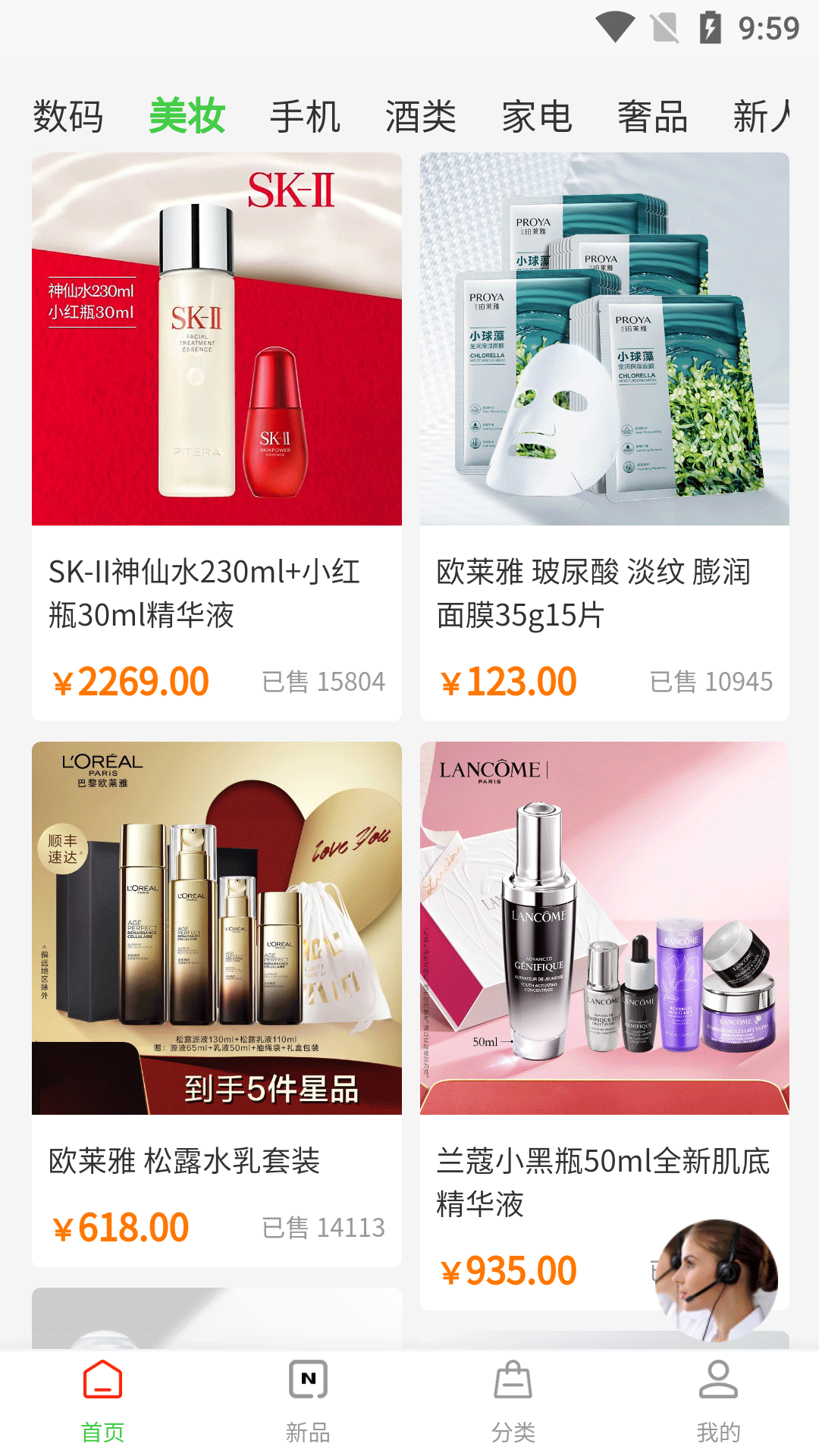Viewport: 819px width, 1456px height.
Task: Select the 美妆 category tab
Action: click(187, 117)
